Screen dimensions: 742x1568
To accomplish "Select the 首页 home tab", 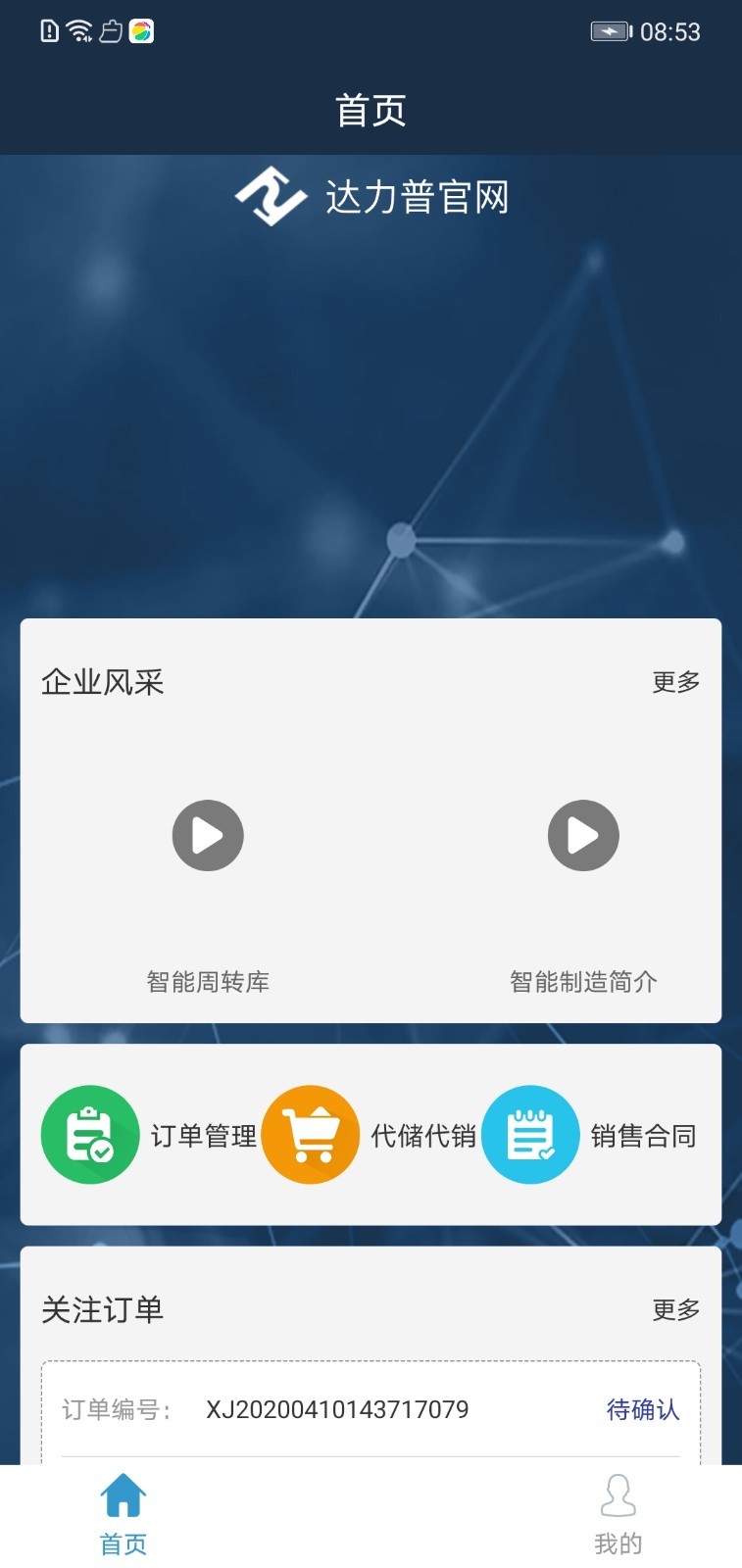I will (124, 1515).
